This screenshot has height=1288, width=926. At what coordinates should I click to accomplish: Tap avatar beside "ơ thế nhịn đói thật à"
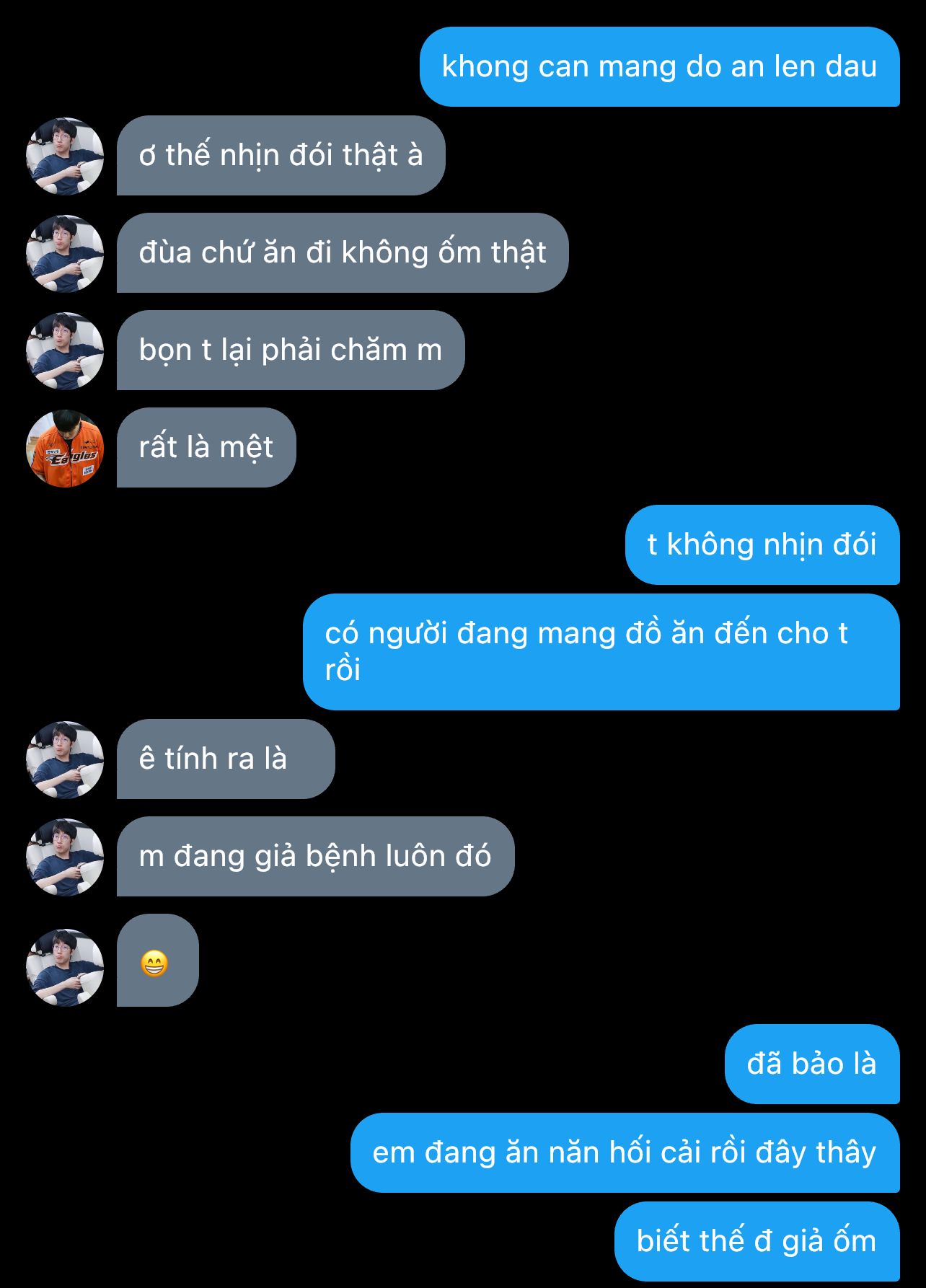(65, 156)
